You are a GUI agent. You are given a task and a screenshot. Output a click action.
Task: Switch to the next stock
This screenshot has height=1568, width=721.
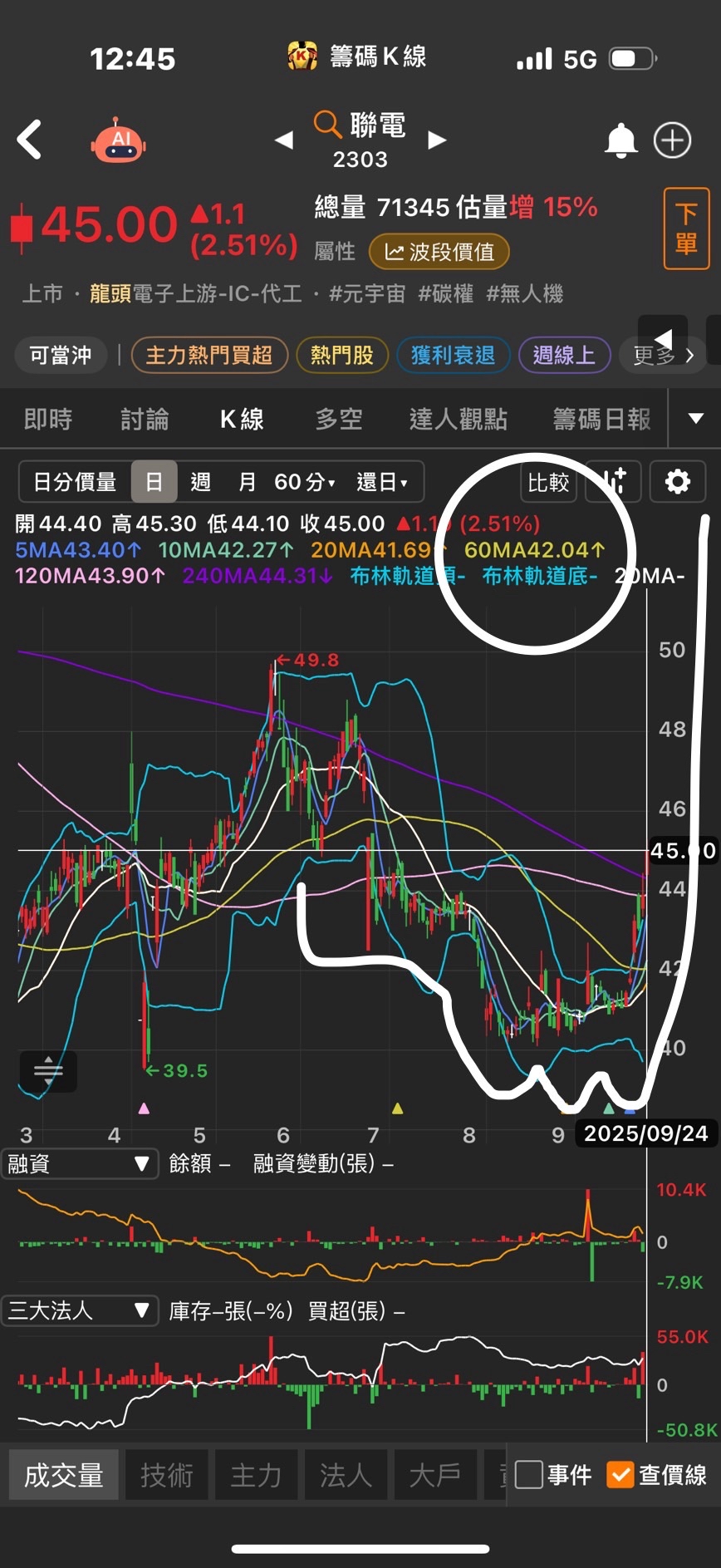437,140
